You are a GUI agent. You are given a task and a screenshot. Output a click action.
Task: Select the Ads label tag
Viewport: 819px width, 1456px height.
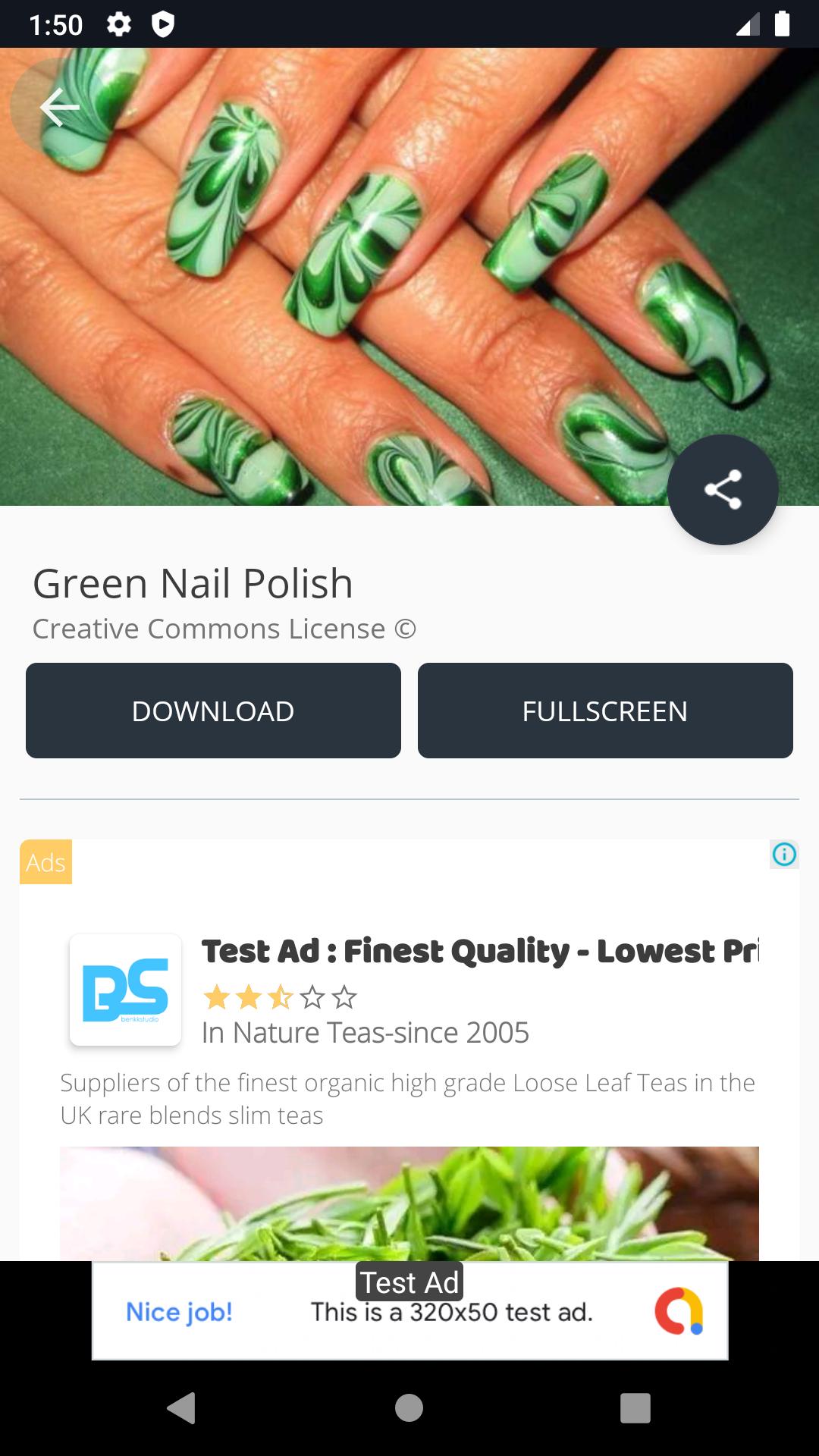pos(46,861)
